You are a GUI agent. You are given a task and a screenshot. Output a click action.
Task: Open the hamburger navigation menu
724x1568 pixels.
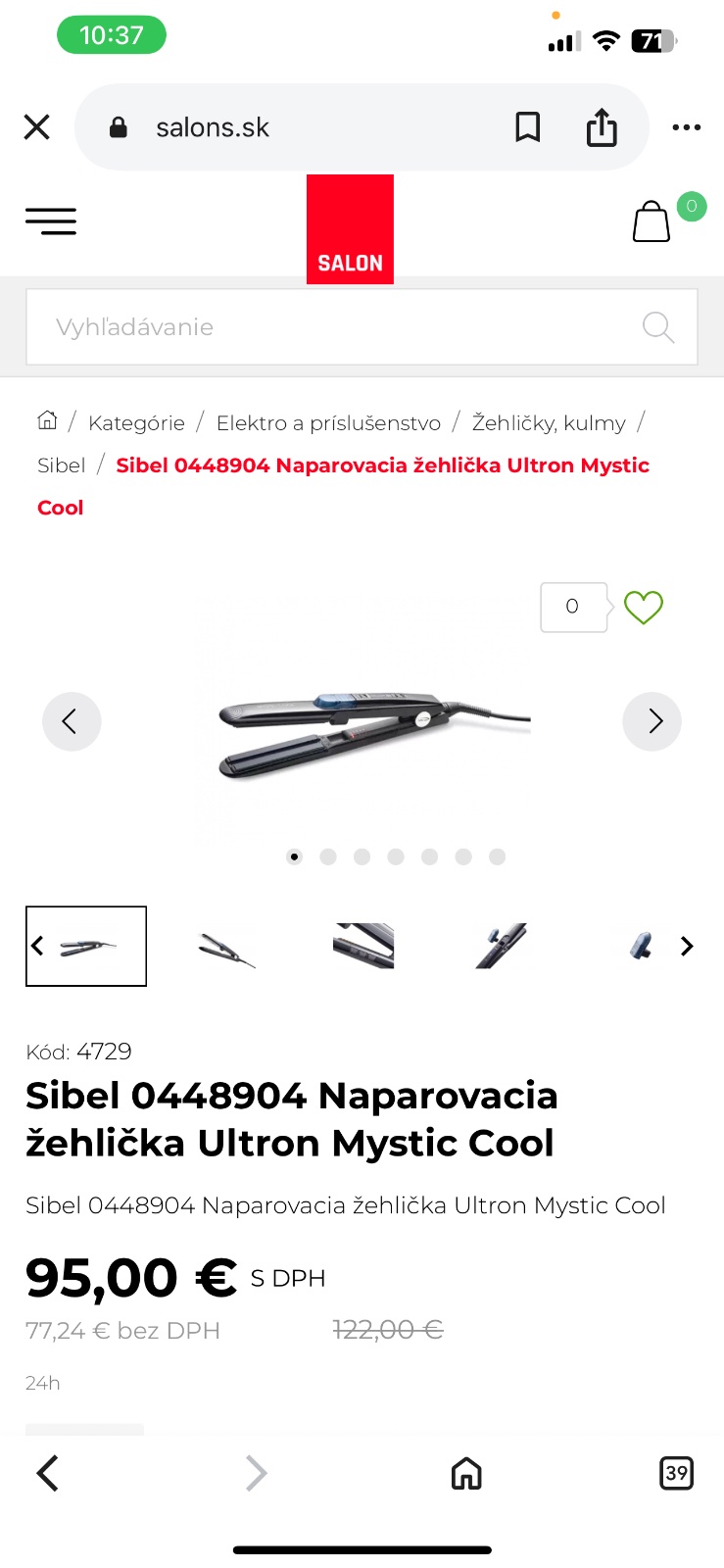51,221
